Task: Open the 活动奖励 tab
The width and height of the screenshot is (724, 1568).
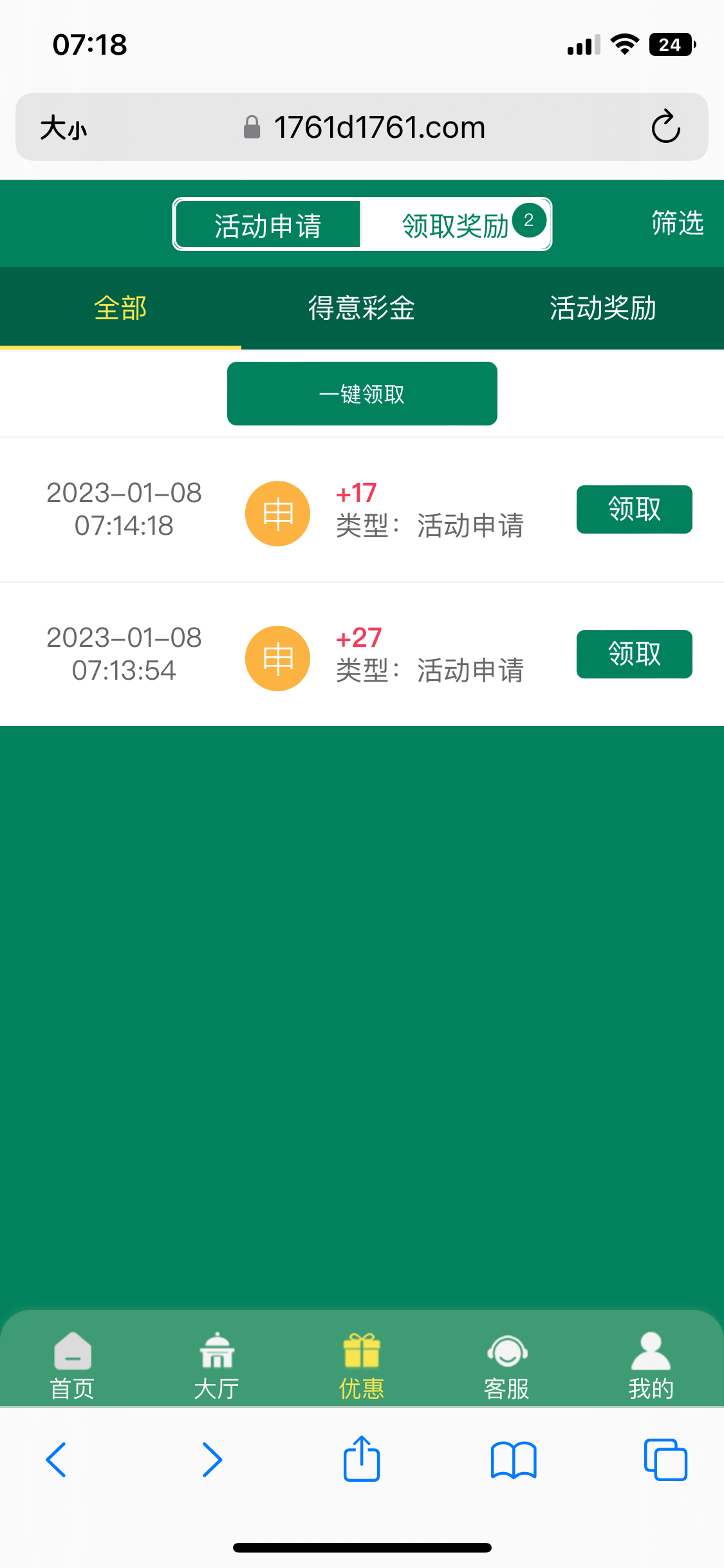Action: (603, 308)
